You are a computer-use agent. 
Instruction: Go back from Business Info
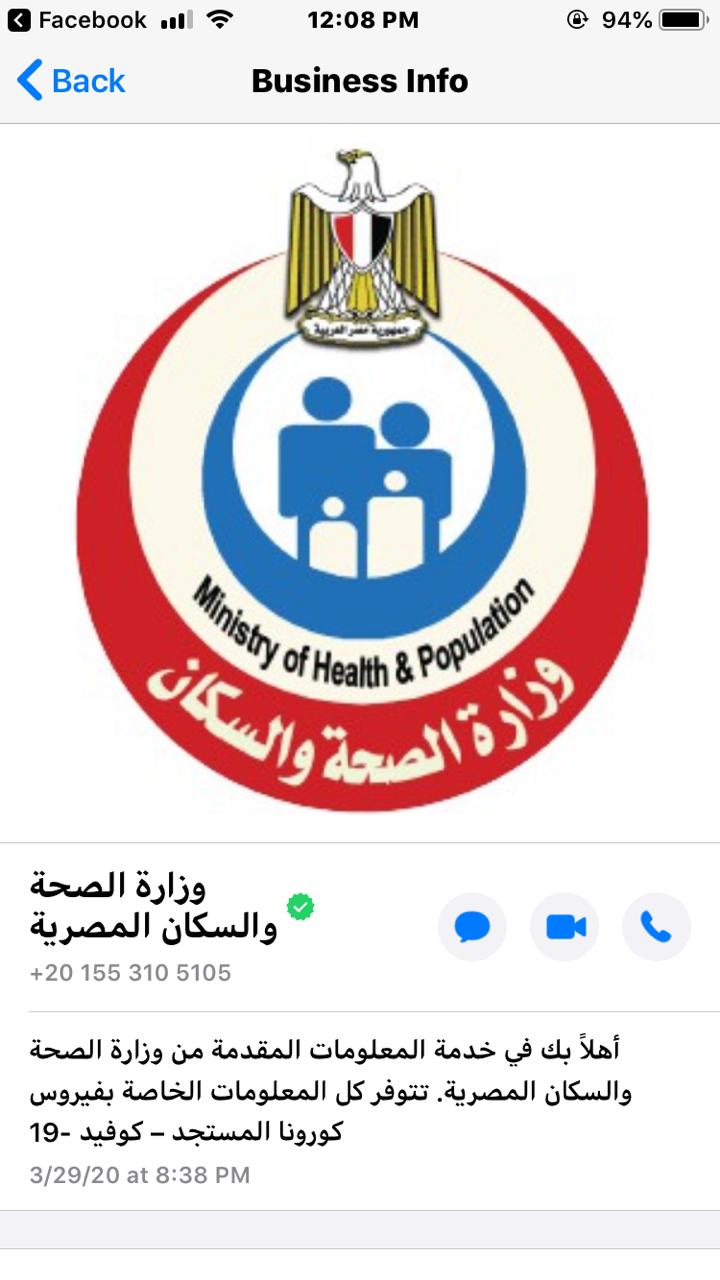72,81
